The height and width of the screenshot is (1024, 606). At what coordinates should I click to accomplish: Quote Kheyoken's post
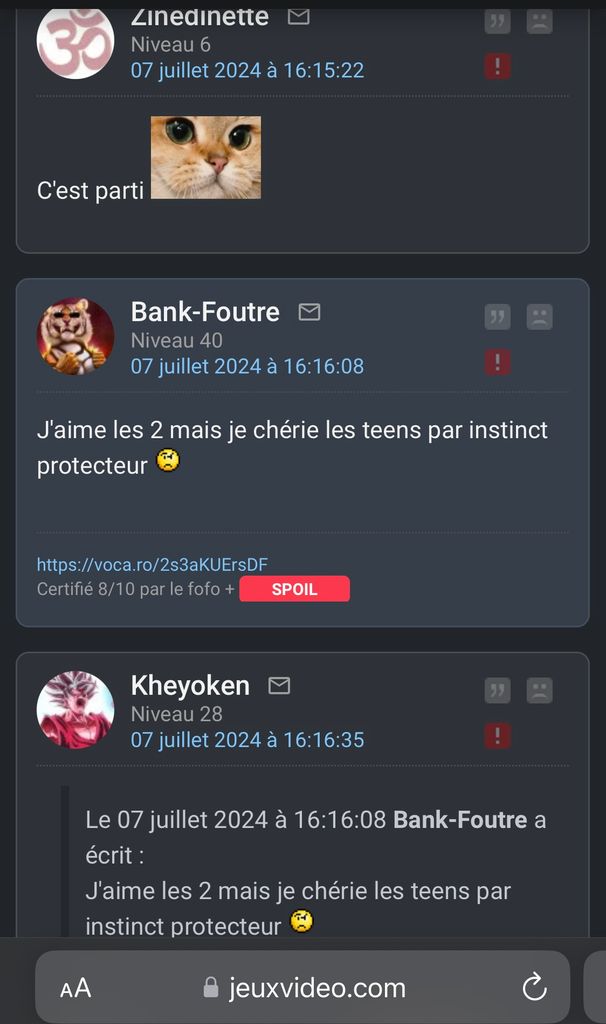(497, 690)
